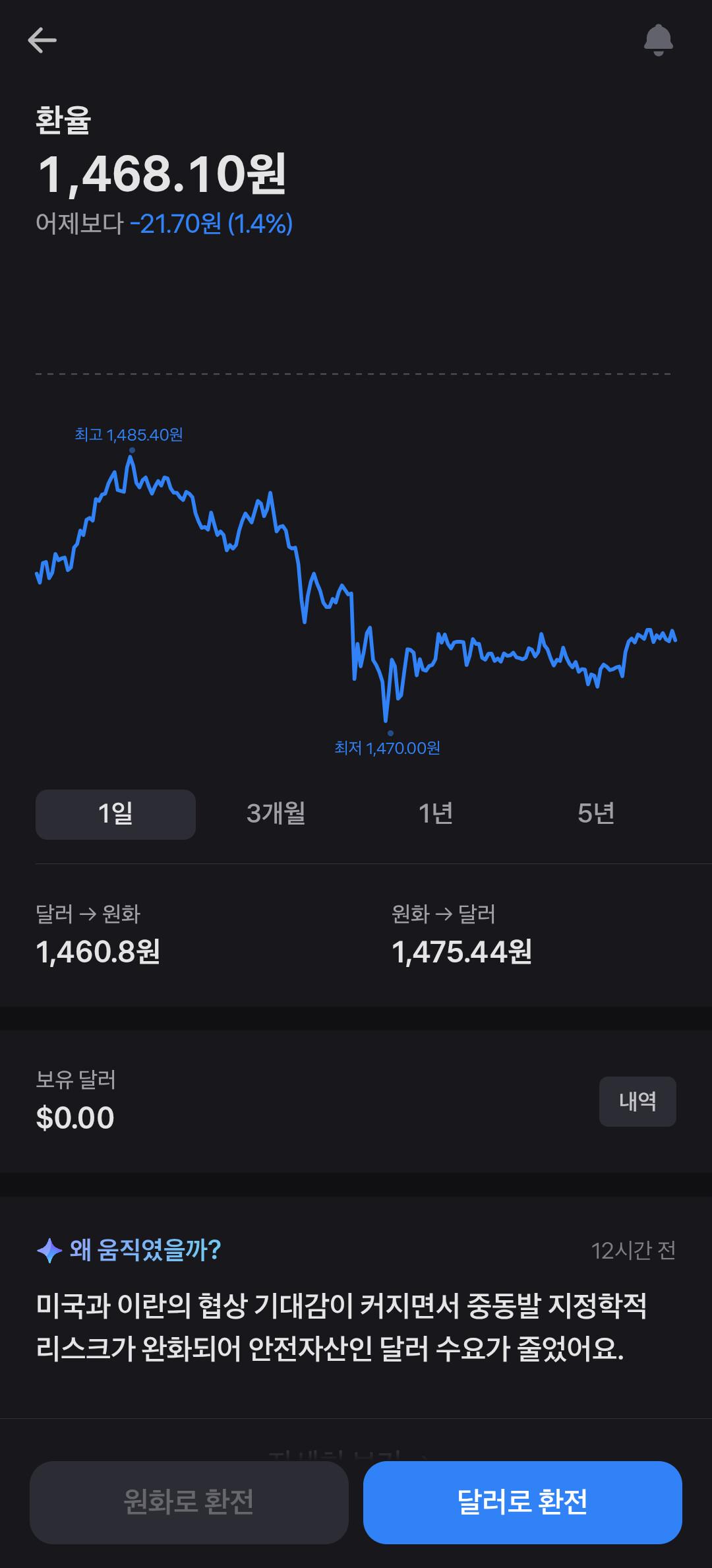
Task: Open 내역 for held dollars
Action: [x=637, y=1101]
